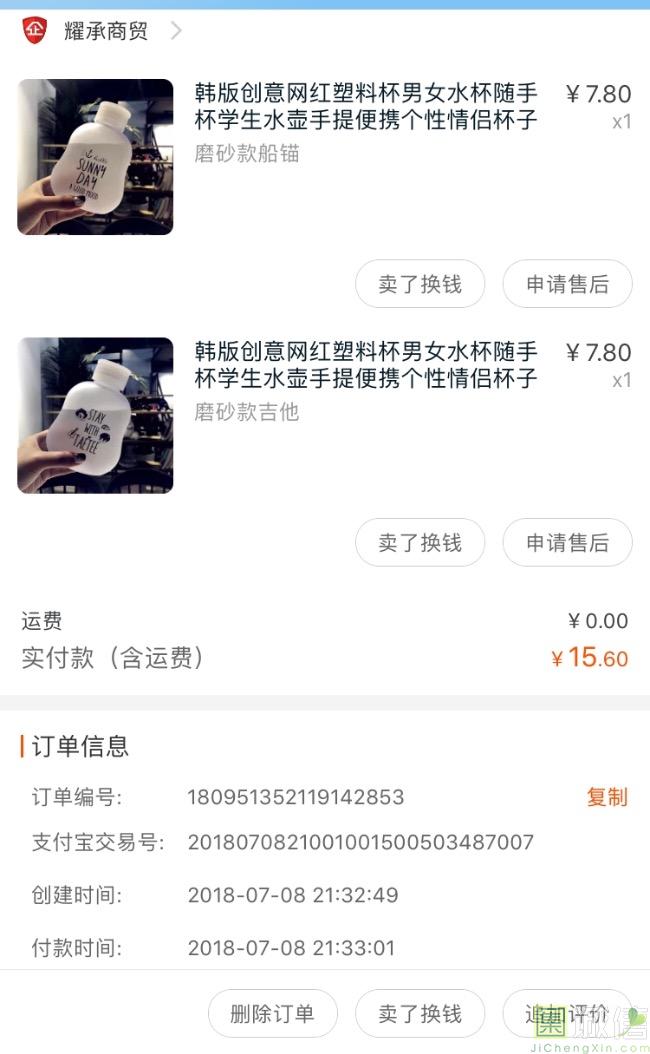Tap the 追加评价 button
This screenshot has height=1054, width=650.
coord(567,1013)
